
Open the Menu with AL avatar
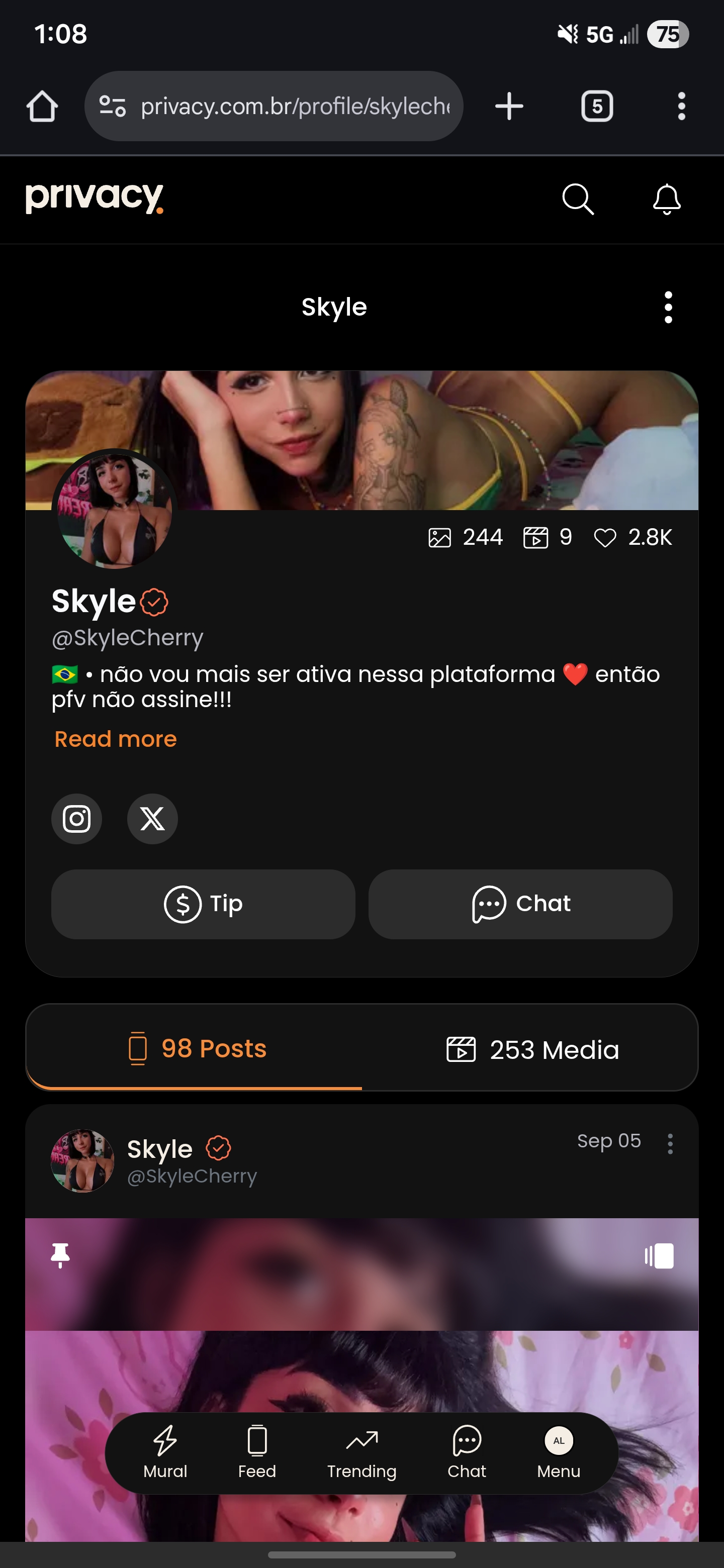click(559, 1452)
